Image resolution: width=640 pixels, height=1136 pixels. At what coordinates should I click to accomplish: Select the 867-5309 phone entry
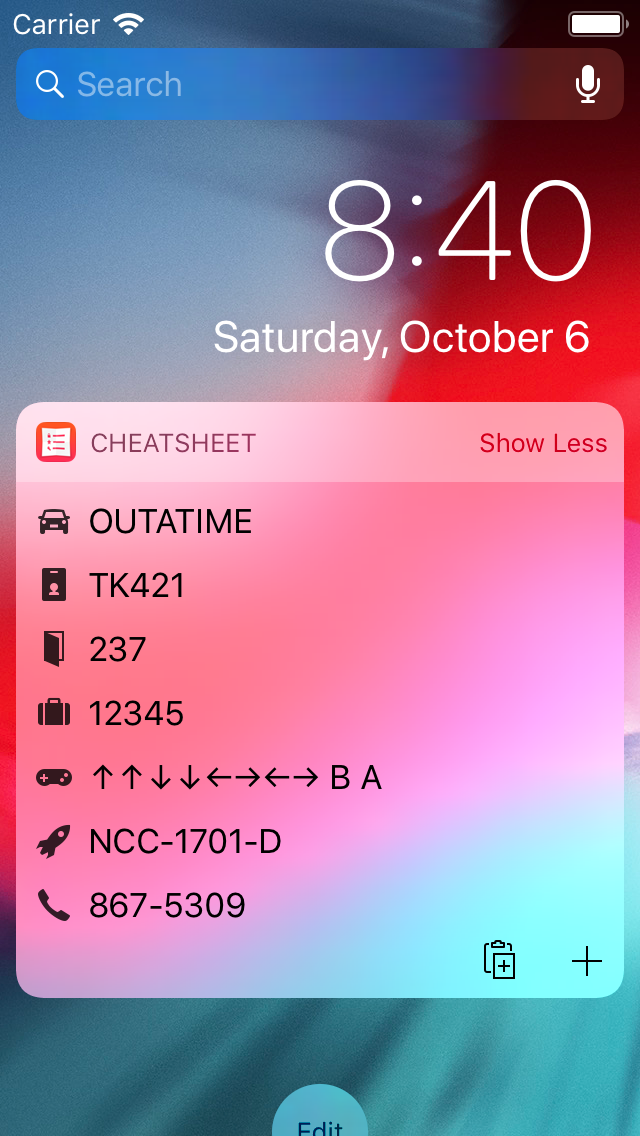(x=320, y=906)
